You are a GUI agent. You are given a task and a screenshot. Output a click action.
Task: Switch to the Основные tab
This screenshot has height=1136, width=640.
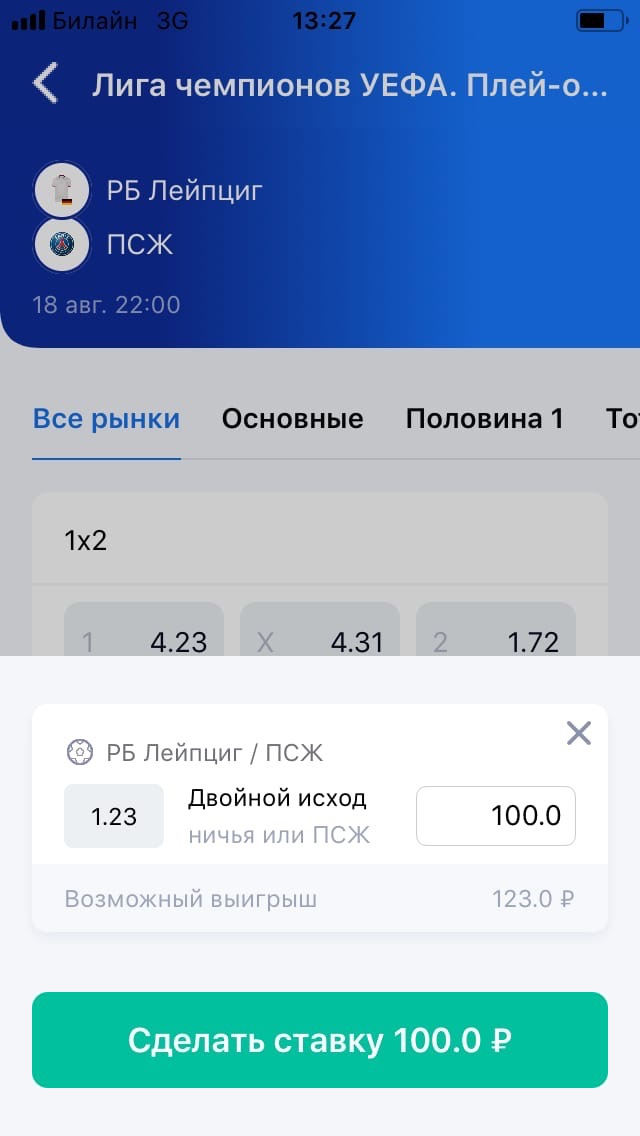click(x=292, y=418)
